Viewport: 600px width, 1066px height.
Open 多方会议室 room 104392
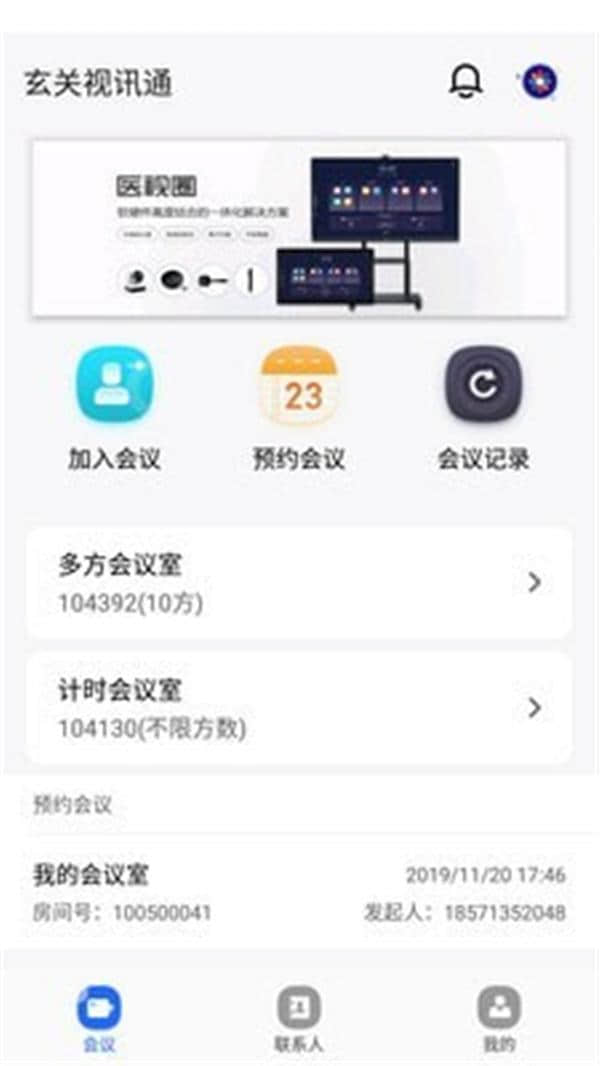[x=299, y=583]
